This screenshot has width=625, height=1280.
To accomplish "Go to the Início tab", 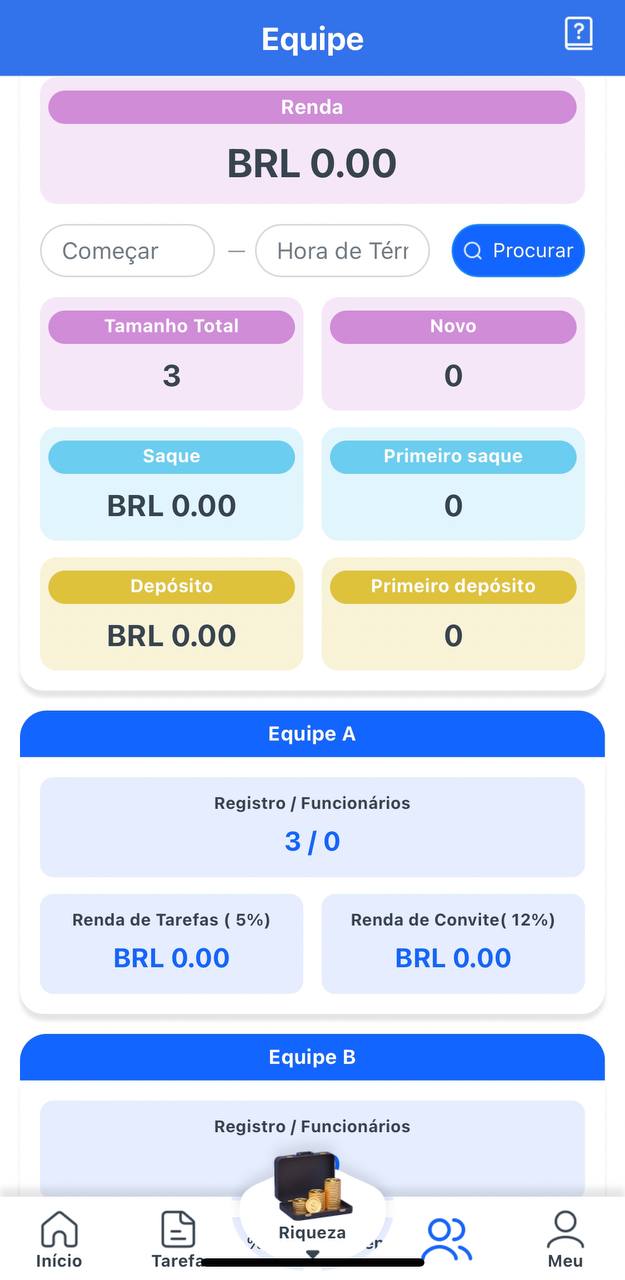I will pos(59,1239).
